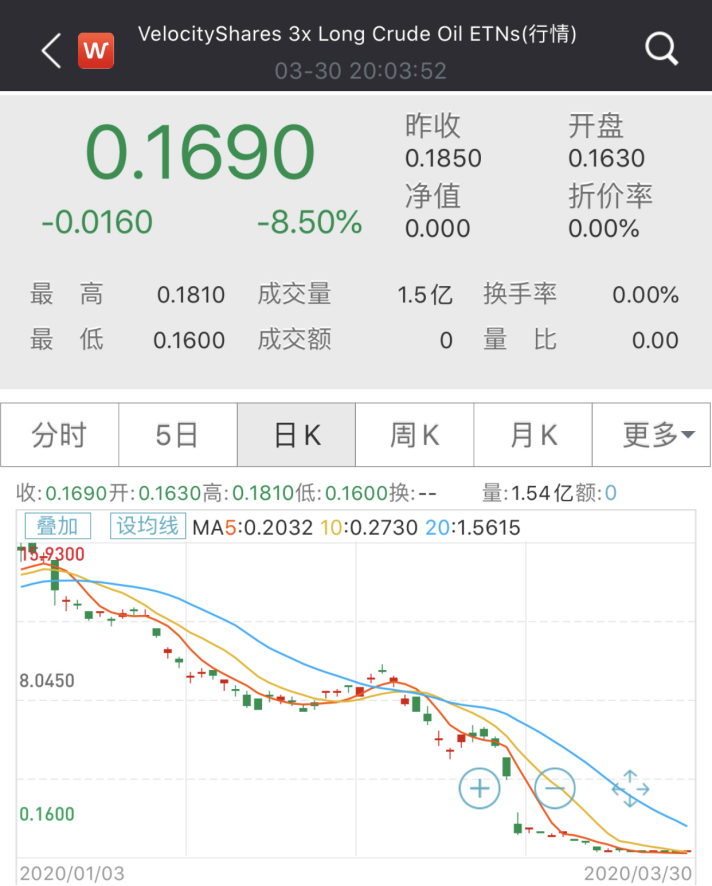Open 设均线 moving average settings
Screen dimensions: 712x886
coord(147,526)
